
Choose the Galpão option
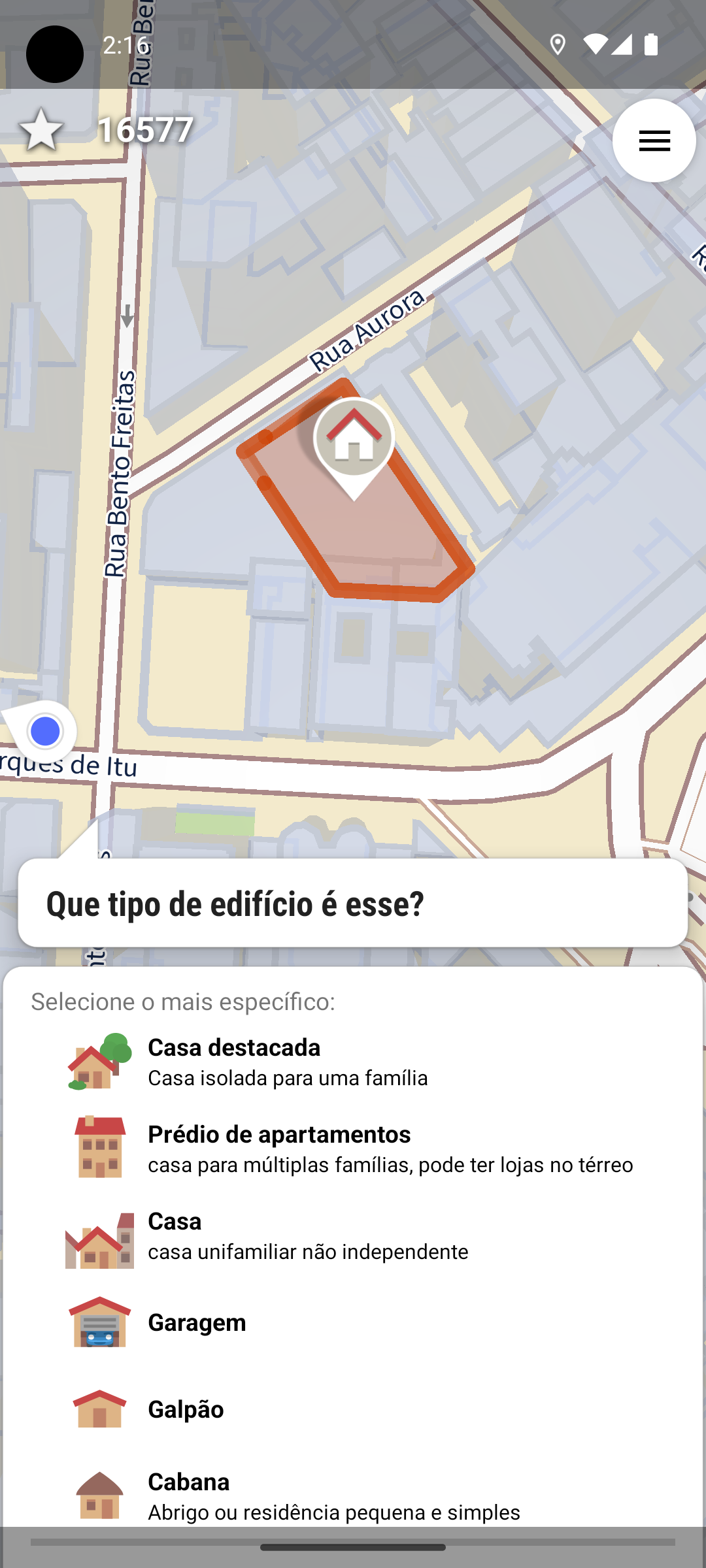(x=353, y=1409)
